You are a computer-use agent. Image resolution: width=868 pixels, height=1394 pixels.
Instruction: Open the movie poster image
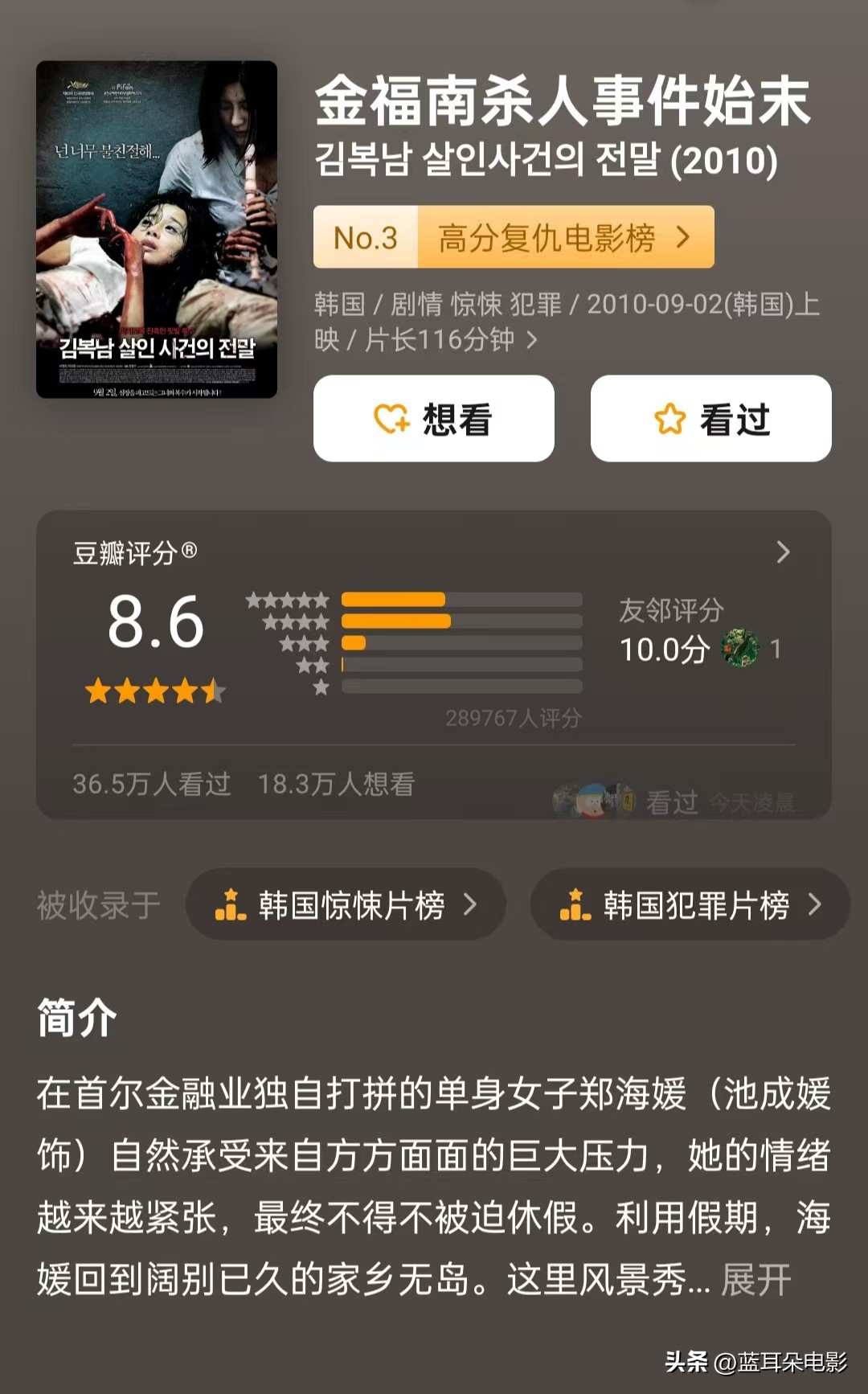click(x=157, y=229)
